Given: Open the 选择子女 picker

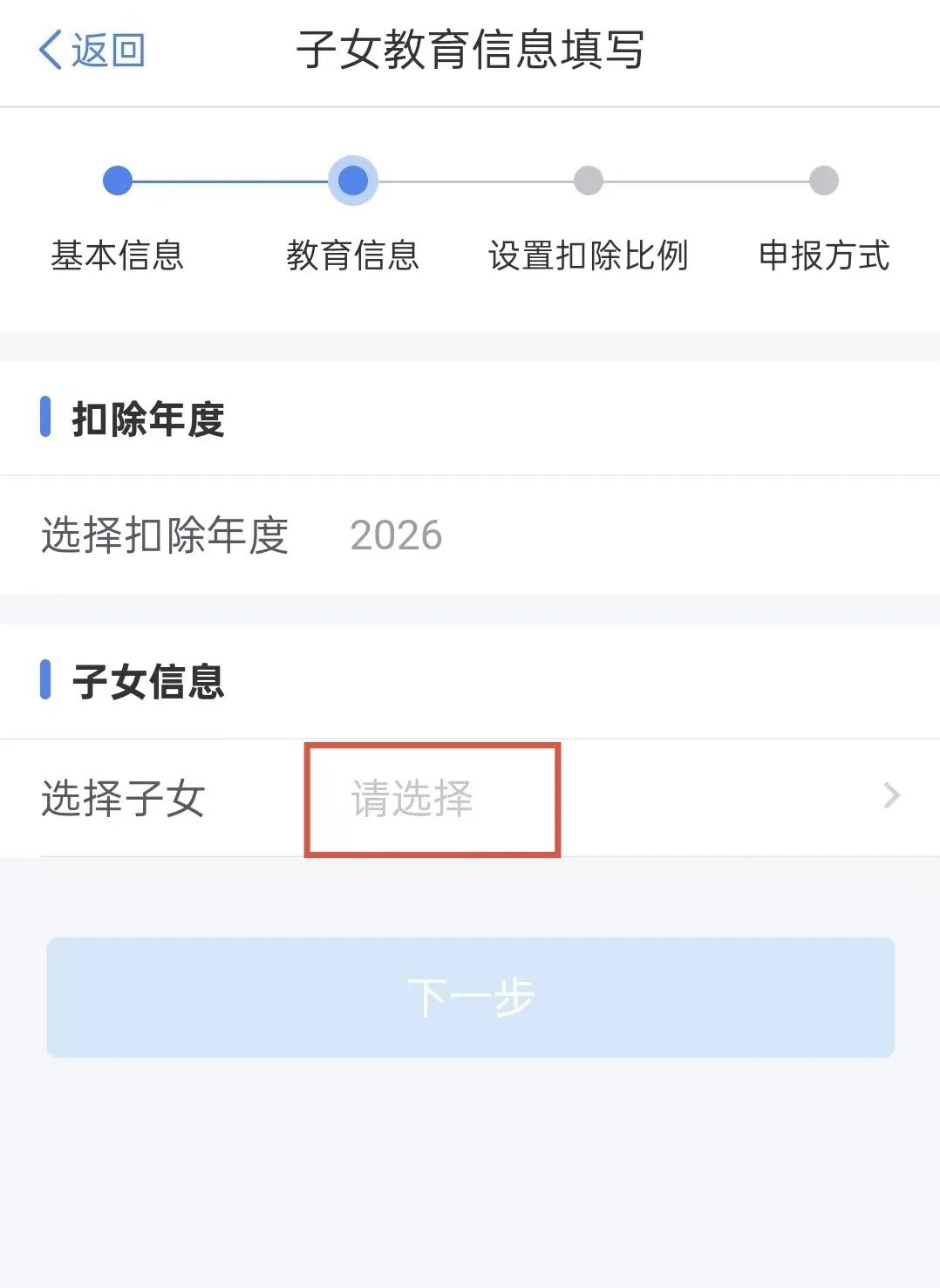Looking at the screenshot, I should click(469, 797).
